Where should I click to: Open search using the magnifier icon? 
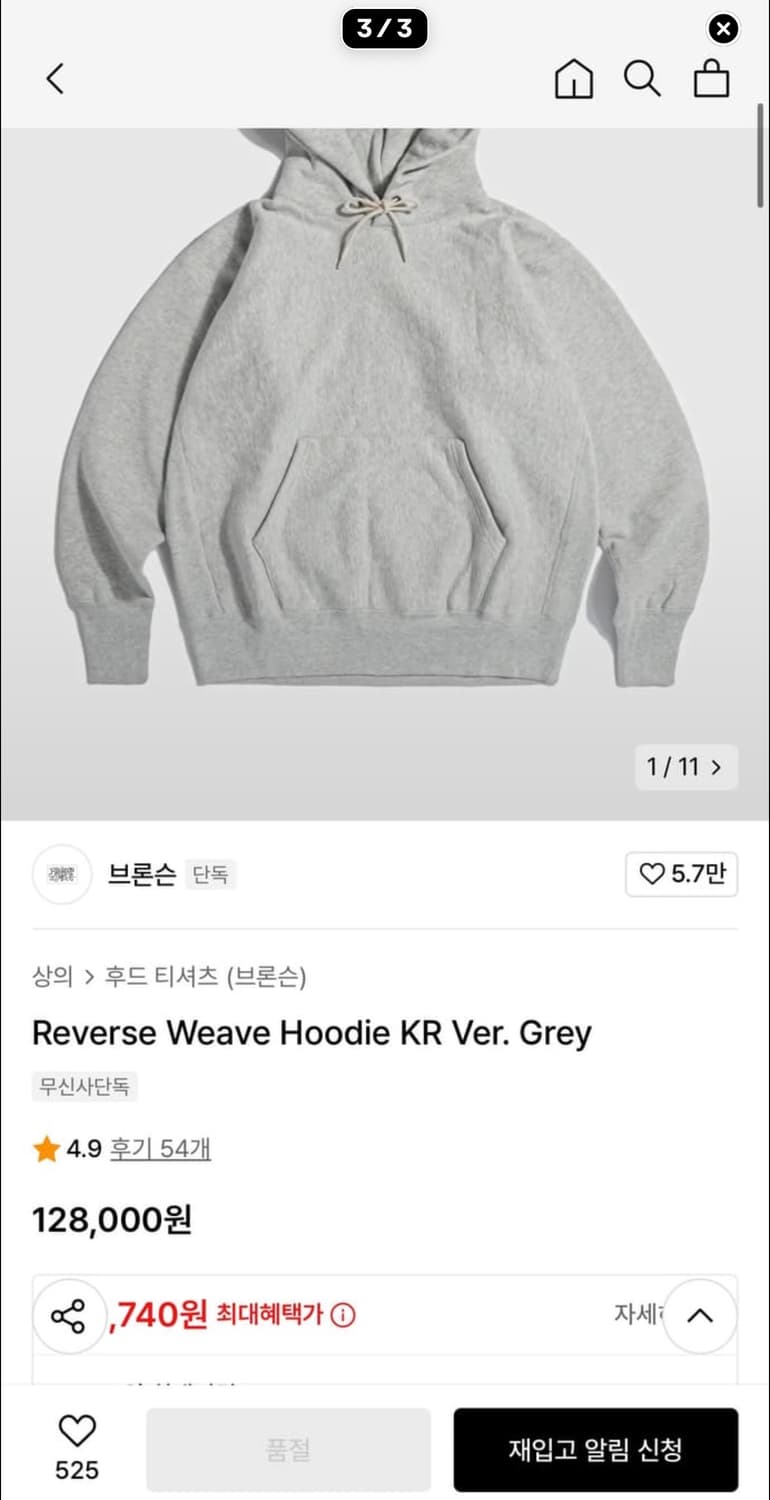pyautogui.click(x=643, y=79)
